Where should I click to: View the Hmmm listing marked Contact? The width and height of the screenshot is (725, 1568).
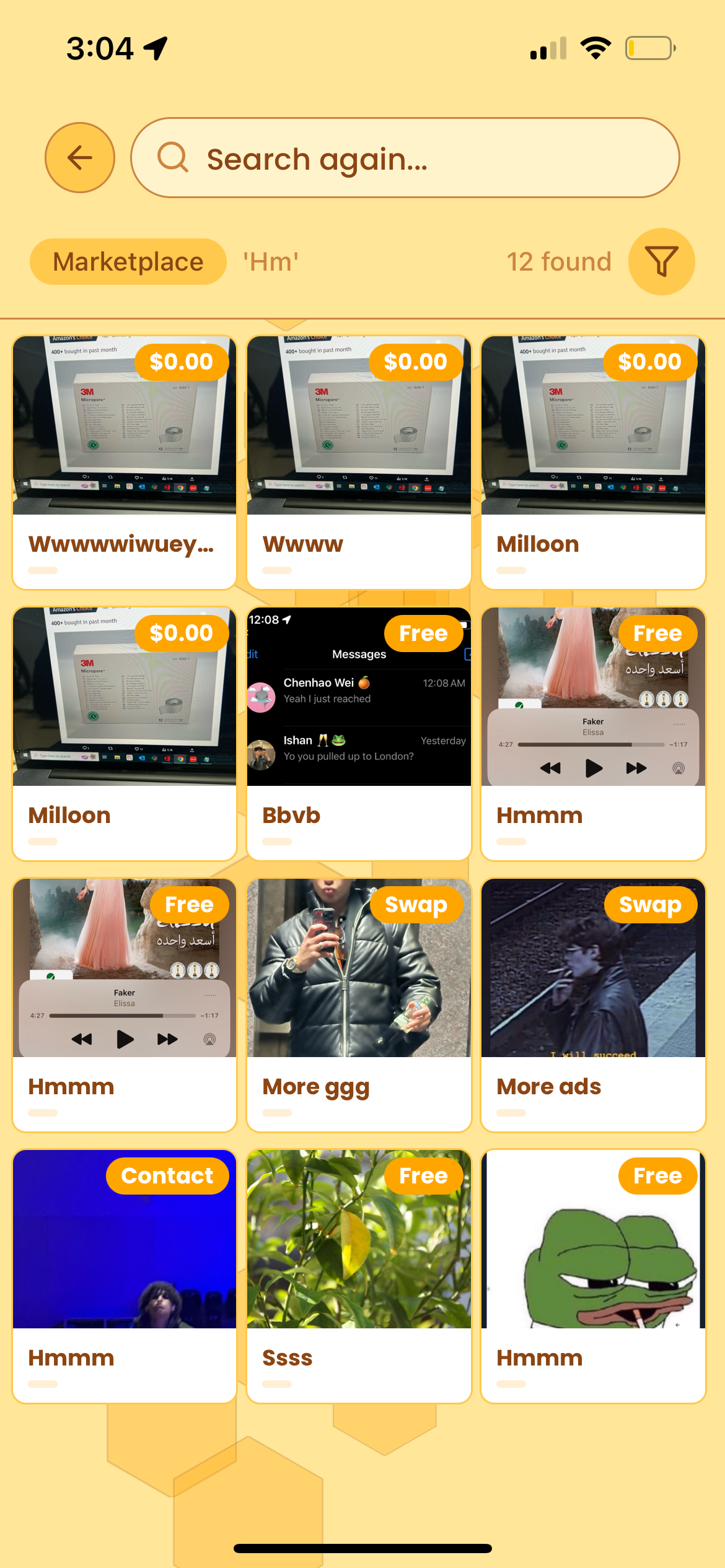tap(125, 1276)
